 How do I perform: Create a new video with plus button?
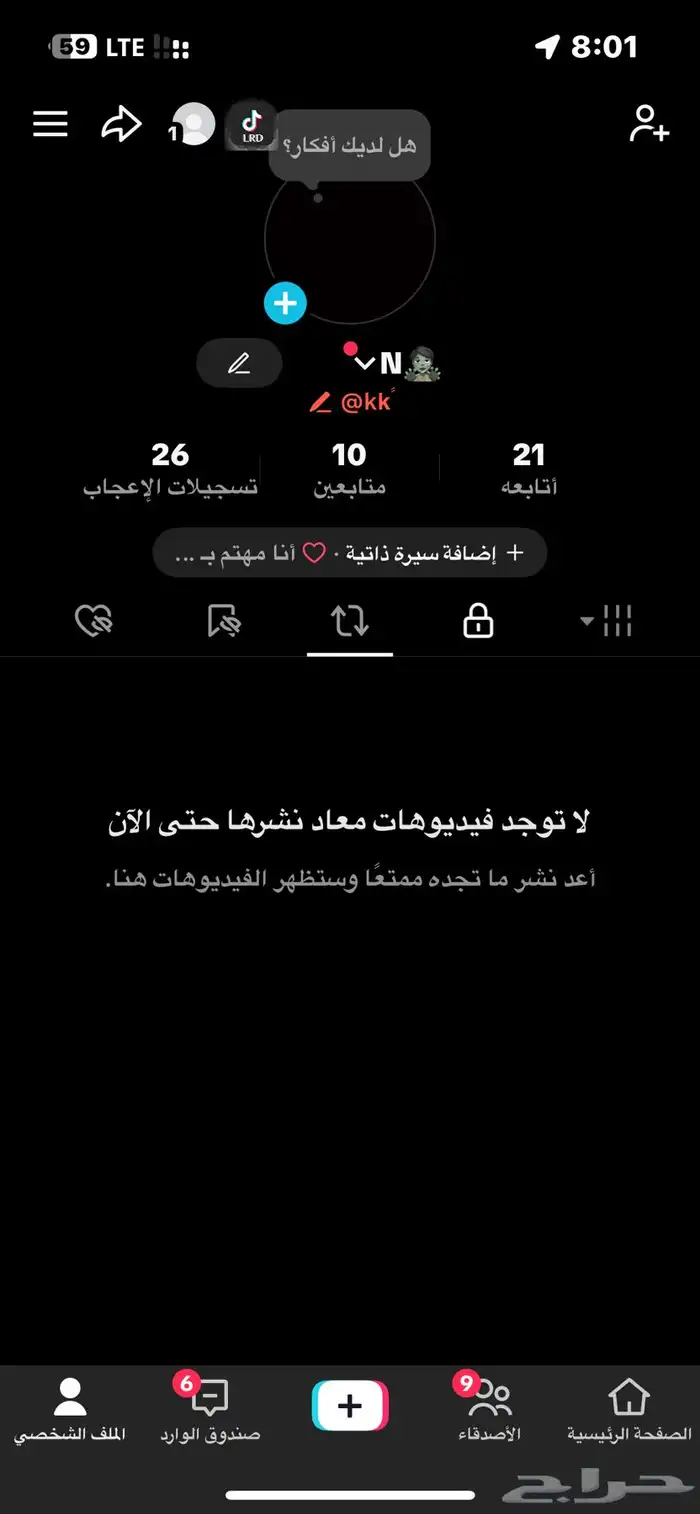click(350, 1406)
